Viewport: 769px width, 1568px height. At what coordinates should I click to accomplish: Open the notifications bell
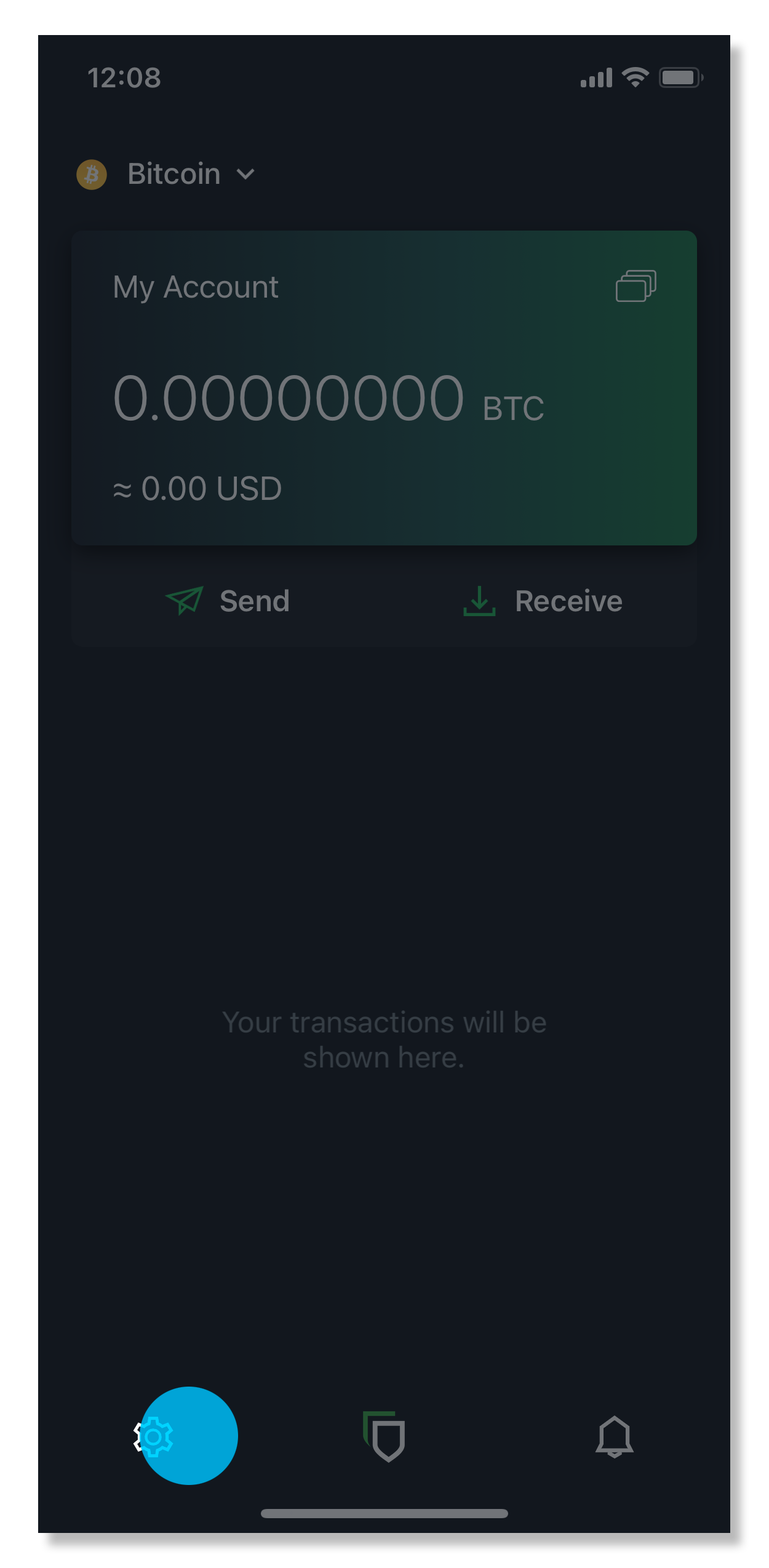[614, 1436]
